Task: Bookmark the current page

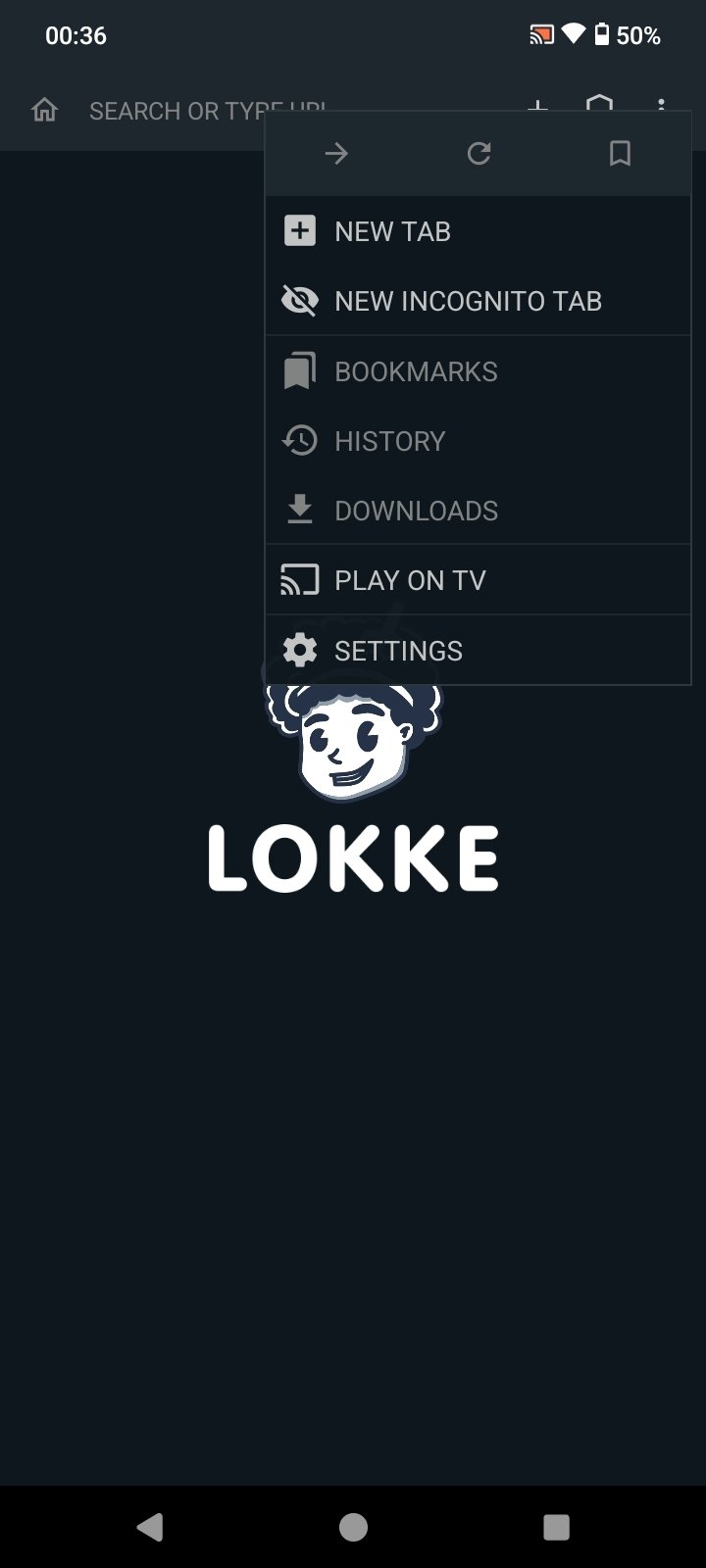Action: [620, 154]
